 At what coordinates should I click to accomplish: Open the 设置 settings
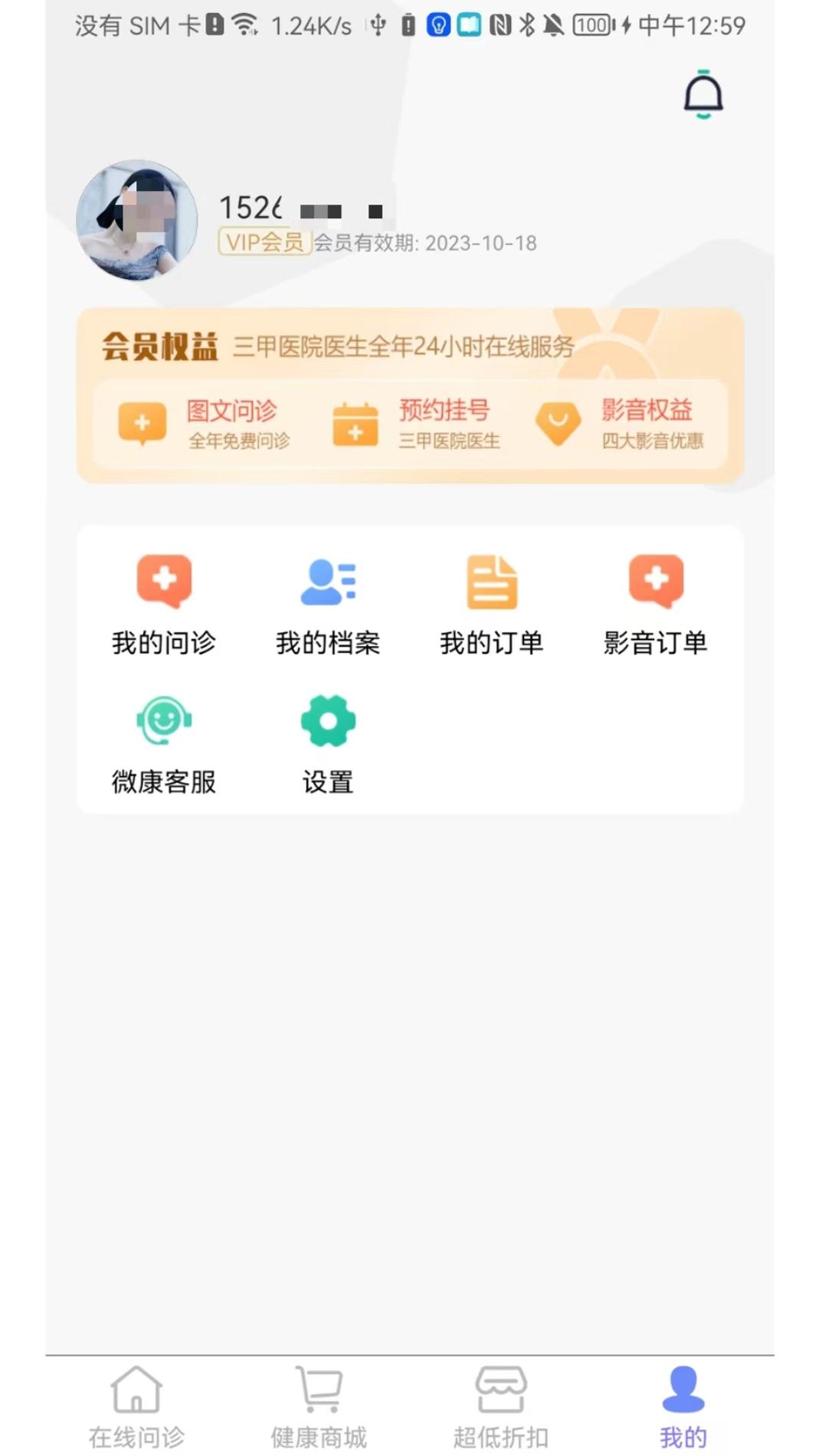pyautogui.click(x=328, y=743)
